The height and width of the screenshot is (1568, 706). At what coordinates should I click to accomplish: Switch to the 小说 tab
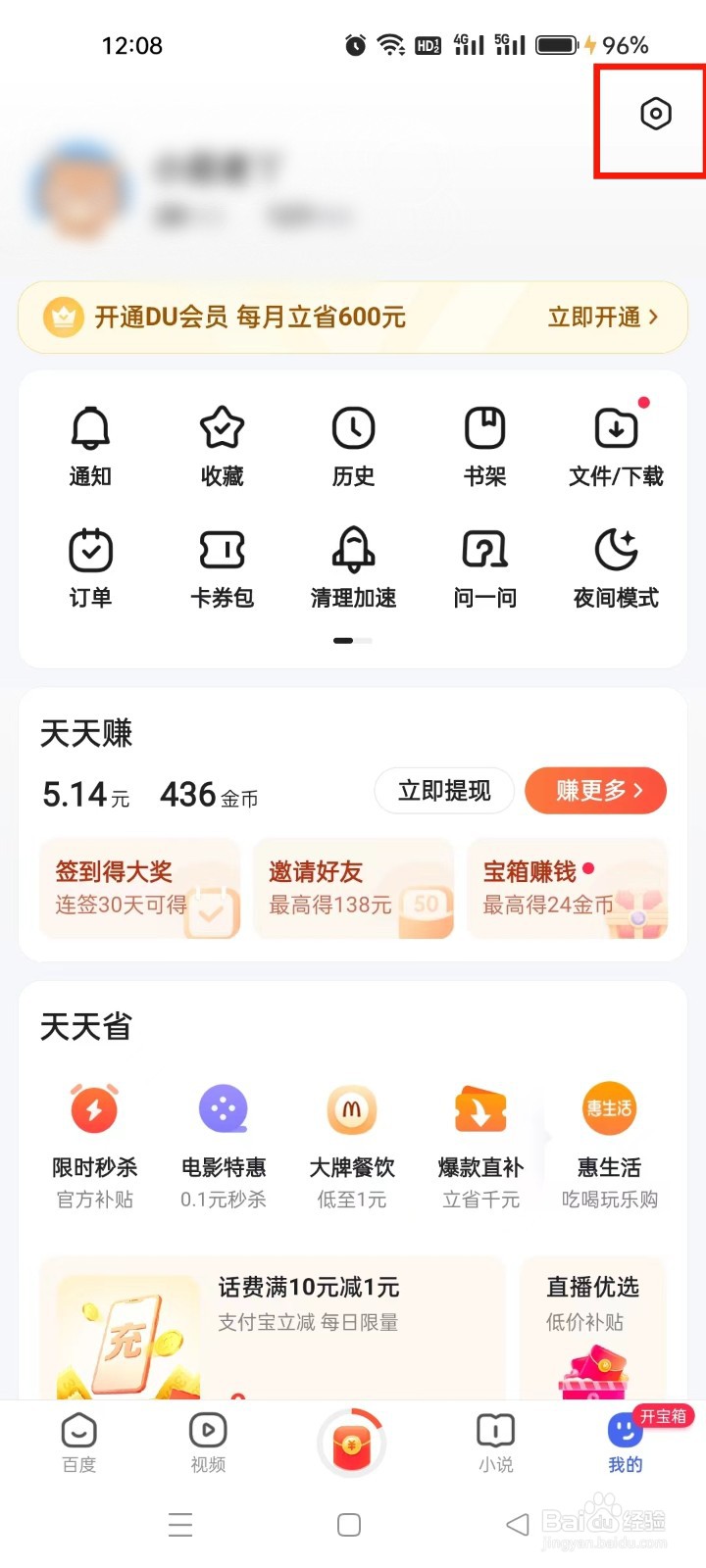[x=495, y=1443]
